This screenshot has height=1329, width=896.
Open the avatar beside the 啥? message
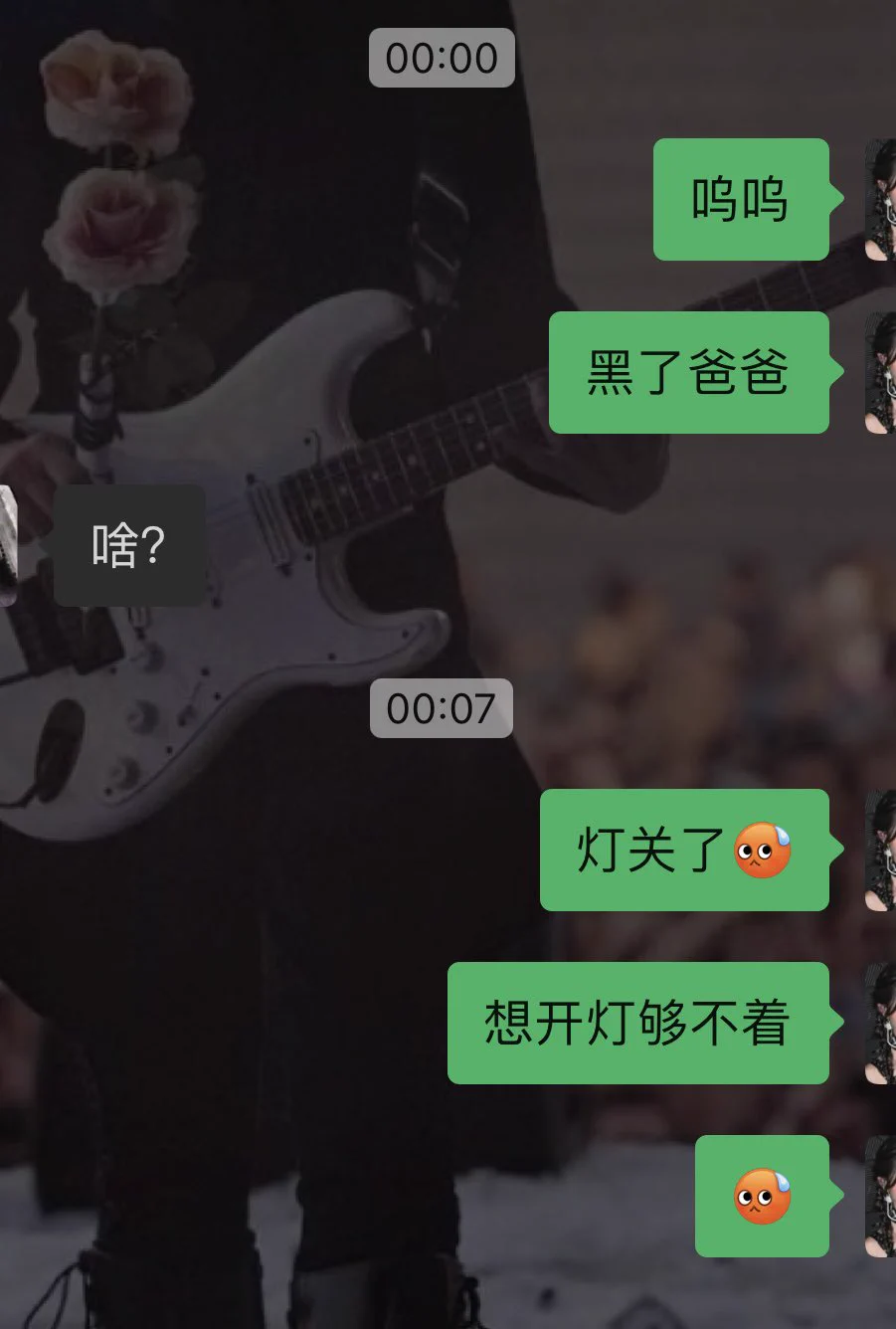point(9,545)
